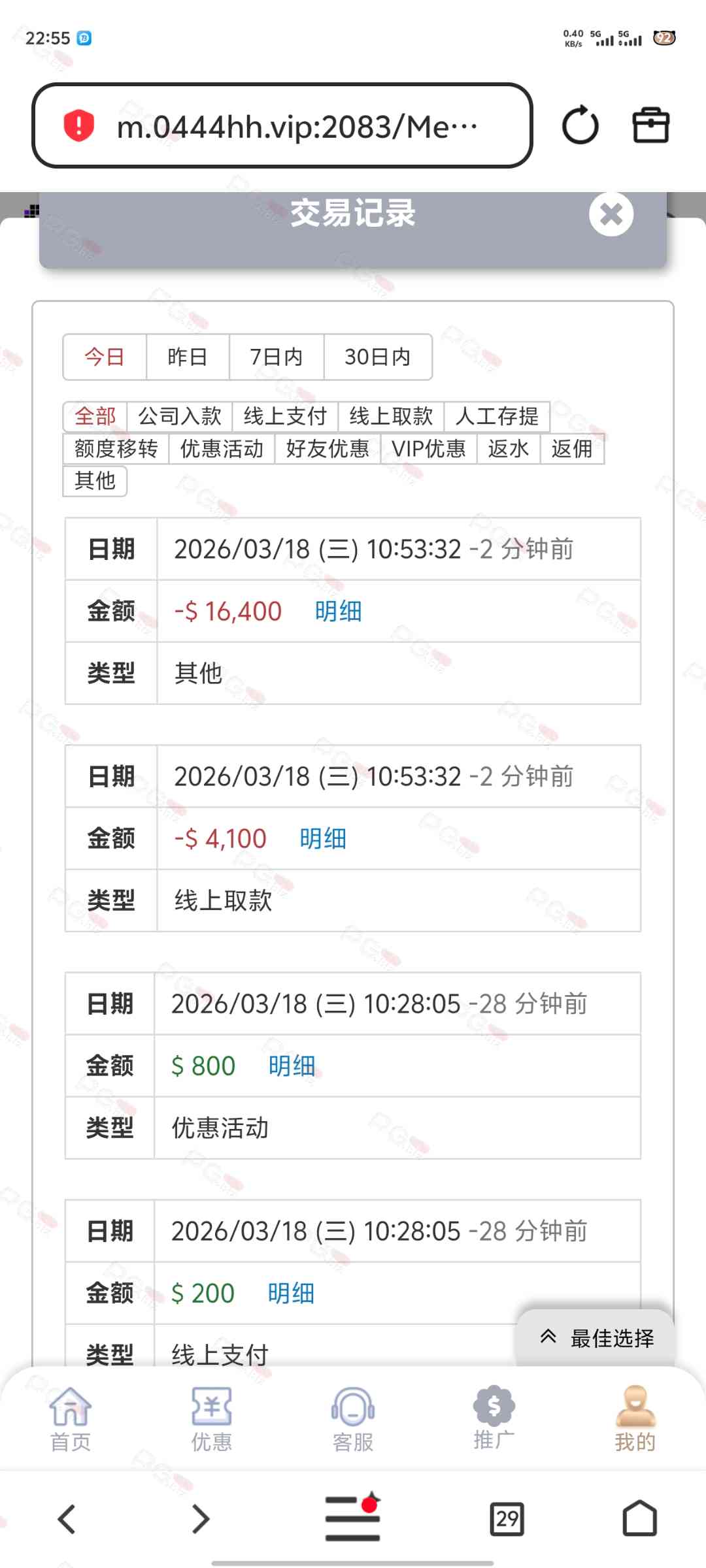Open 明细 for the -$16,400 record
The image size is (706, 1568).
338,612
